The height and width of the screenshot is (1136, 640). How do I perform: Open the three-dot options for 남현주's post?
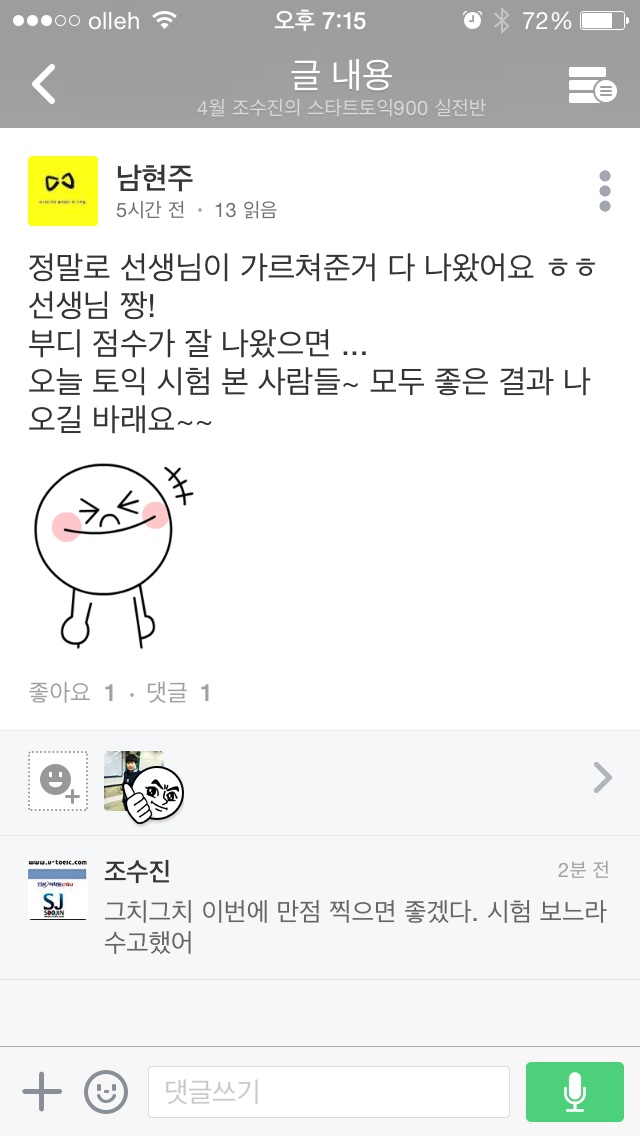tap(604, 191)
